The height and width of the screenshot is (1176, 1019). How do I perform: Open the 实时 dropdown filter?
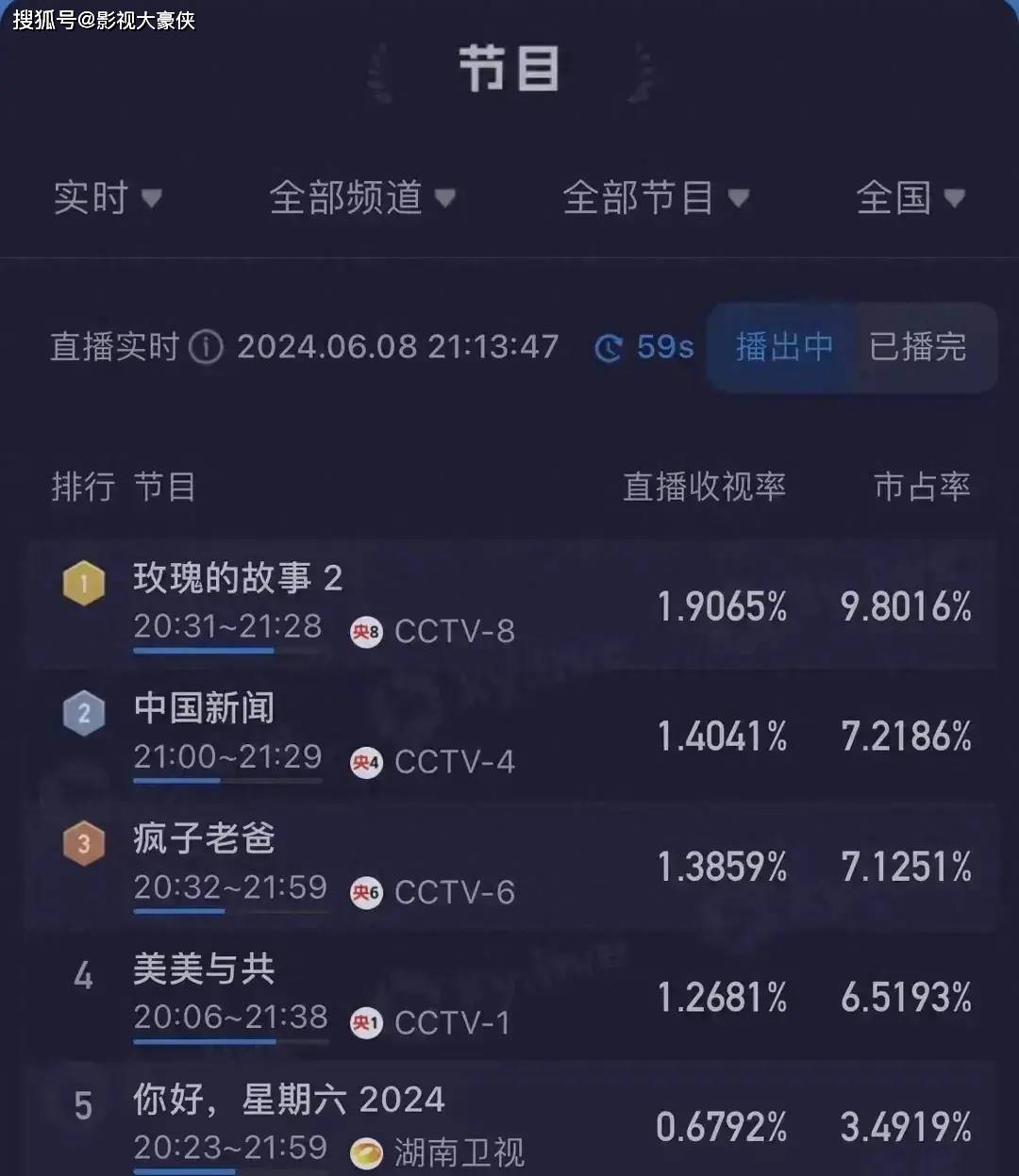click(x=107, y=198)
